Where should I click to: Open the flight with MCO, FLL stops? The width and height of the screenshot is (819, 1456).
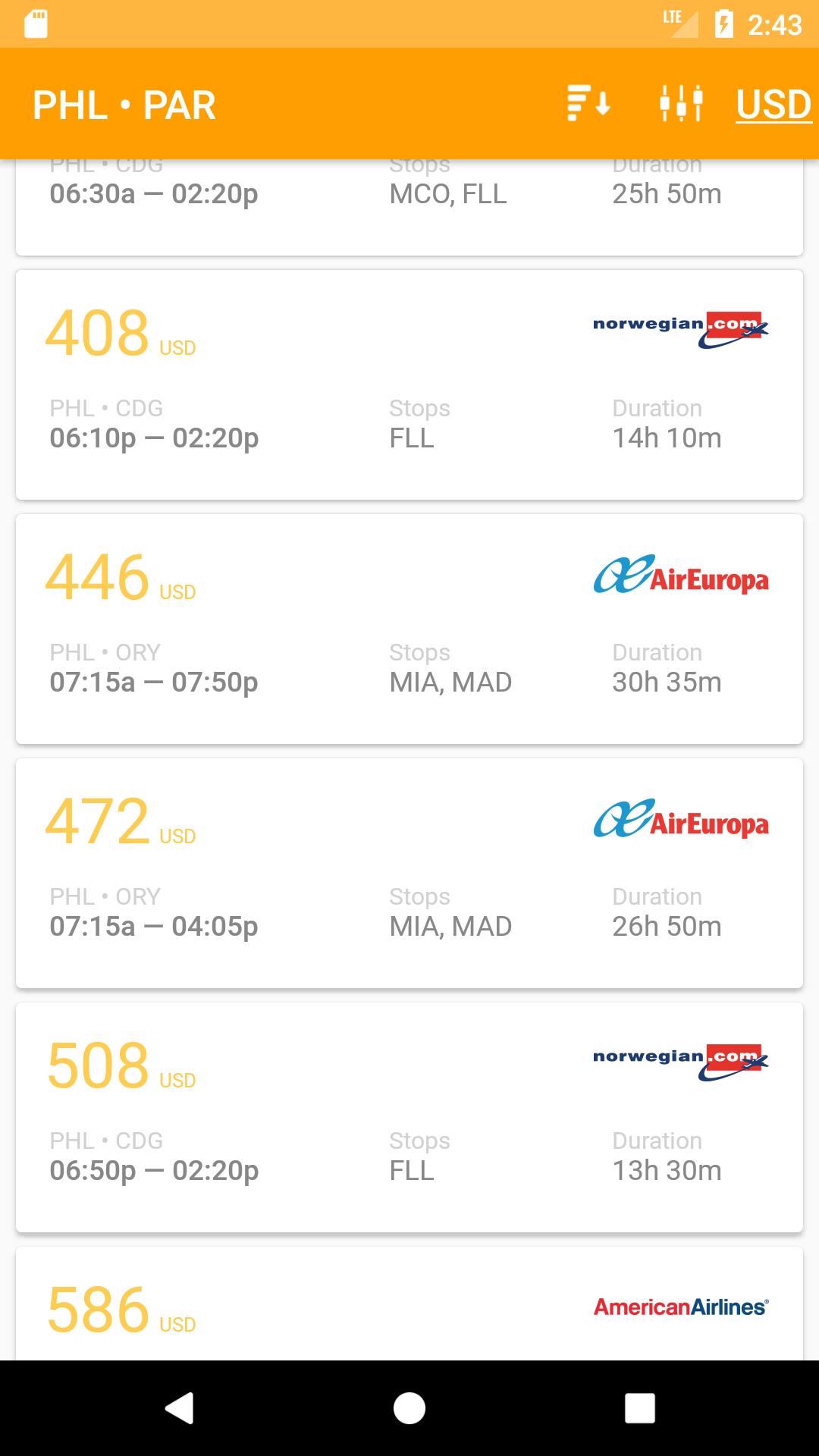tap(409, 205)
